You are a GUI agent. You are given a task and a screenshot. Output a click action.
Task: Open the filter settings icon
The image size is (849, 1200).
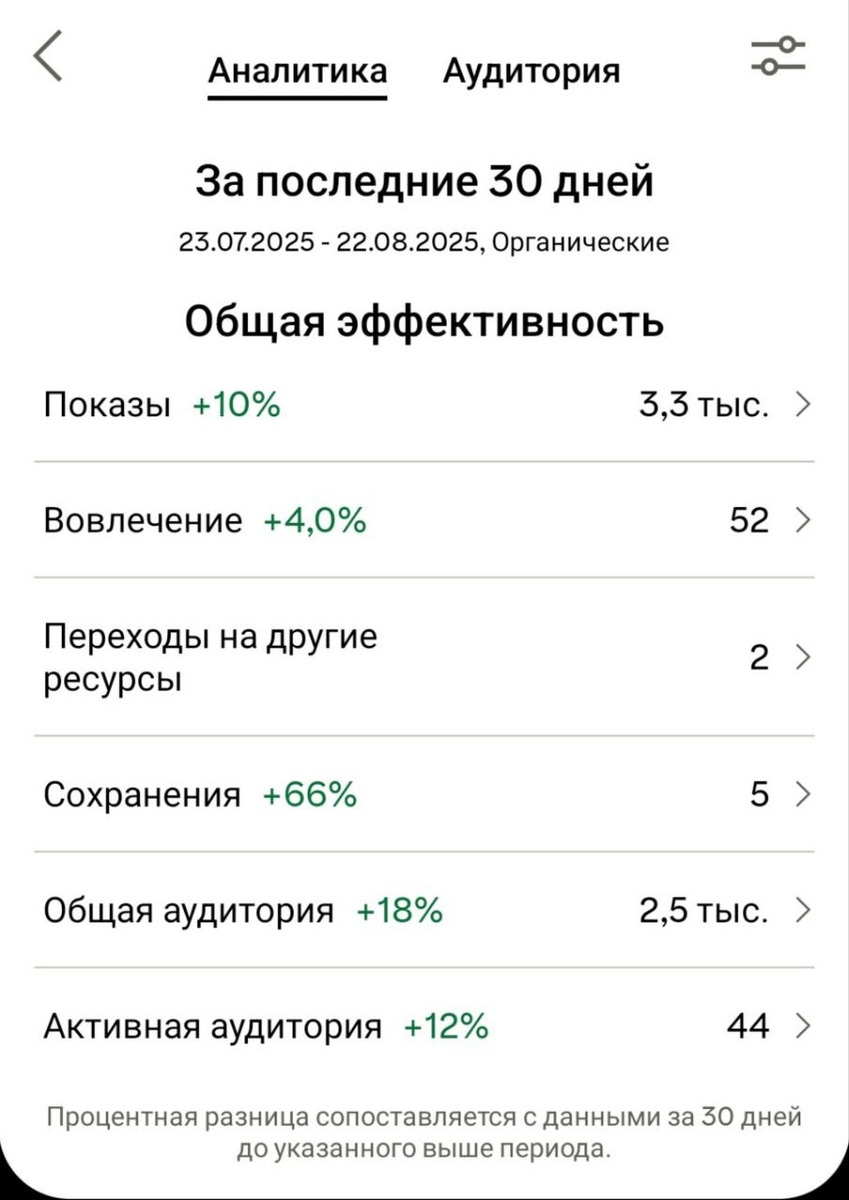coord(777,55)
